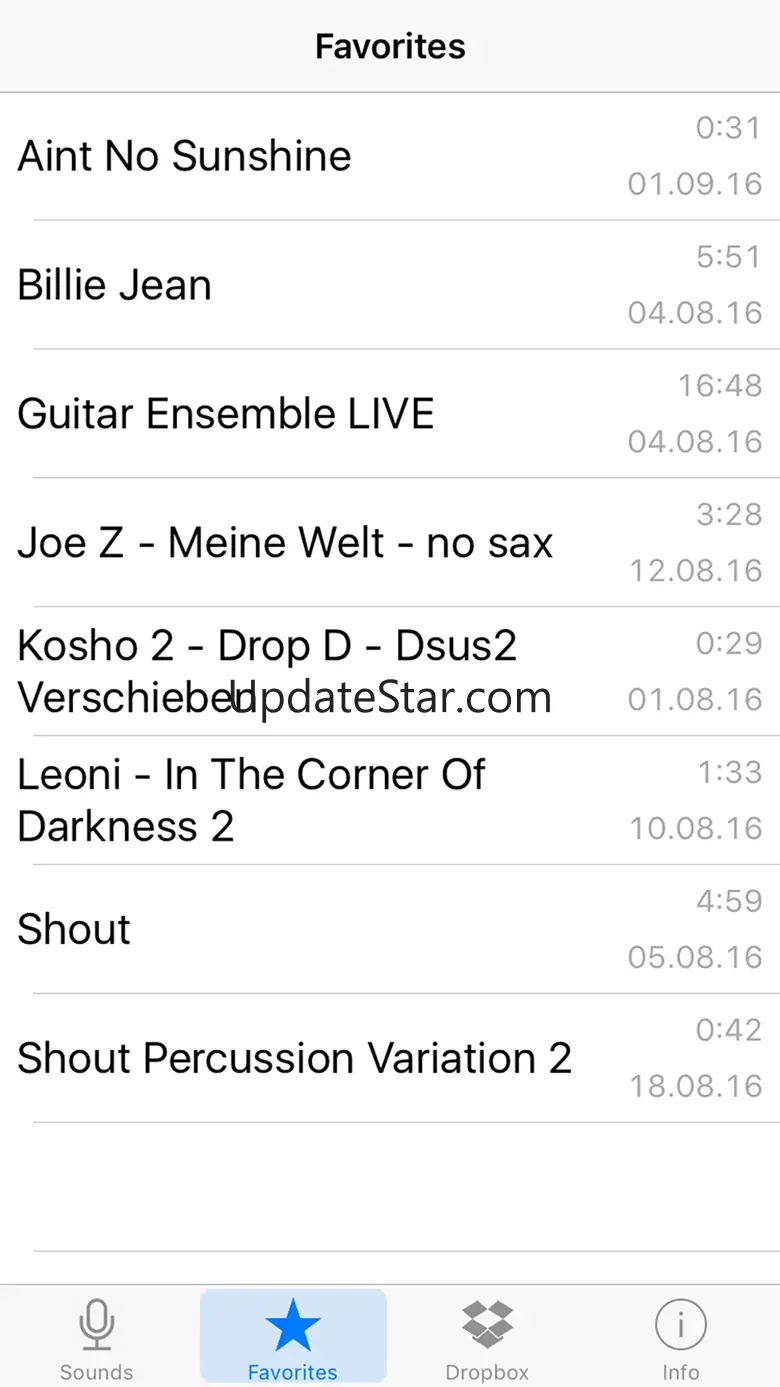Image resolution: width=780 pixels, height=1387 pixels.
Task: Select the Shout recording from 05.08.16
Action: [x=75, y=930]
